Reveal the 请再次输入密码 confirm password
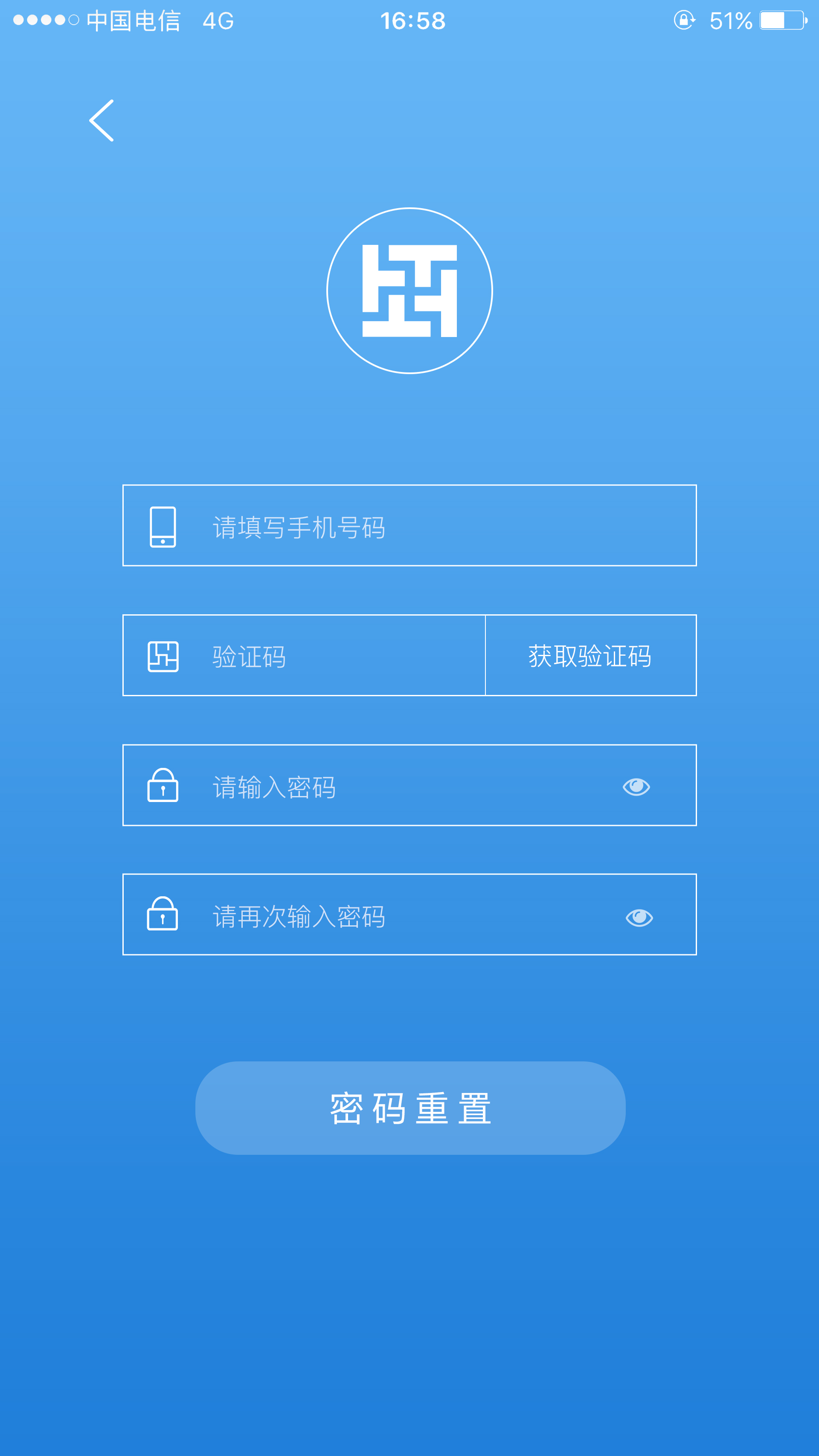 [639, 917]
